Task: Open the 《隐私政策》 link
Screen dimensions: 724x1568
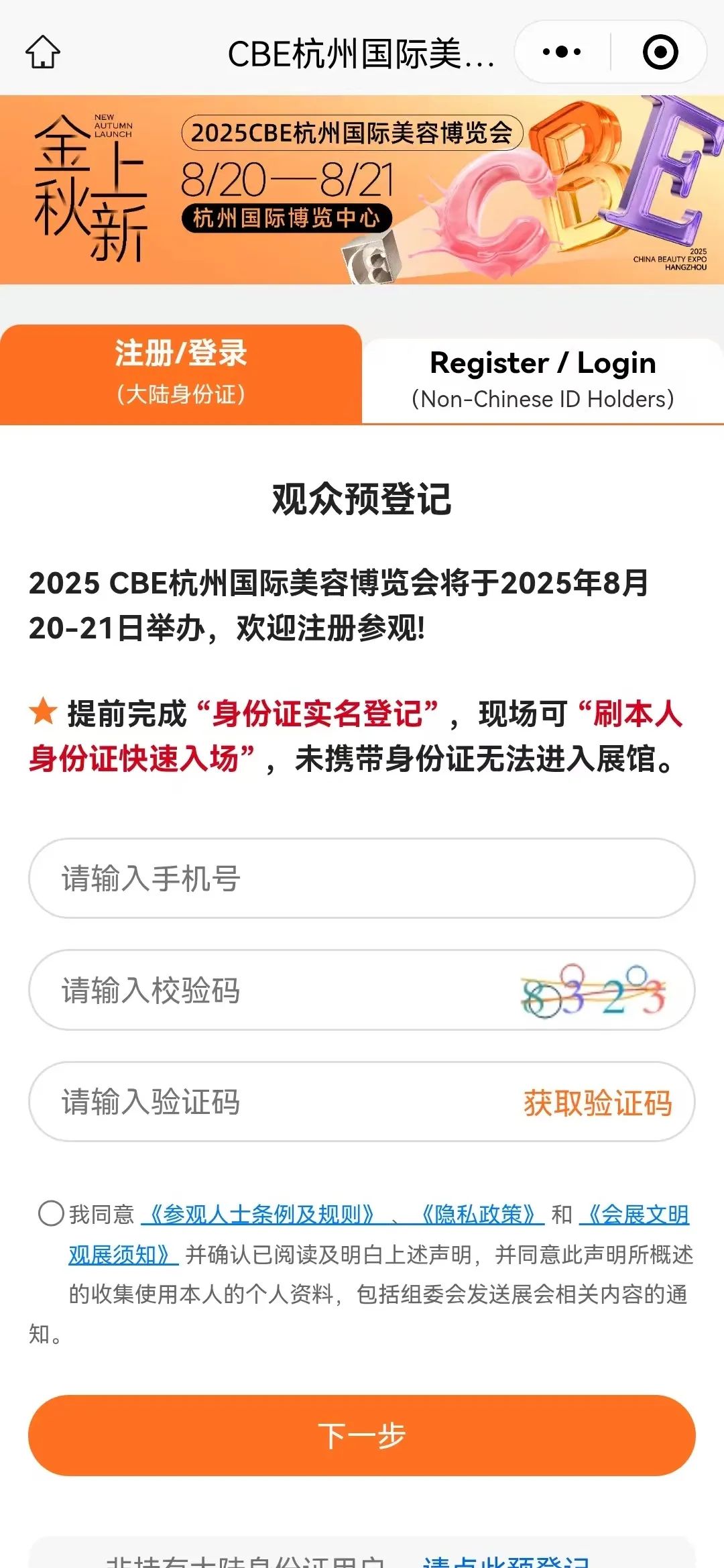Action: [x=478, y=1215]
